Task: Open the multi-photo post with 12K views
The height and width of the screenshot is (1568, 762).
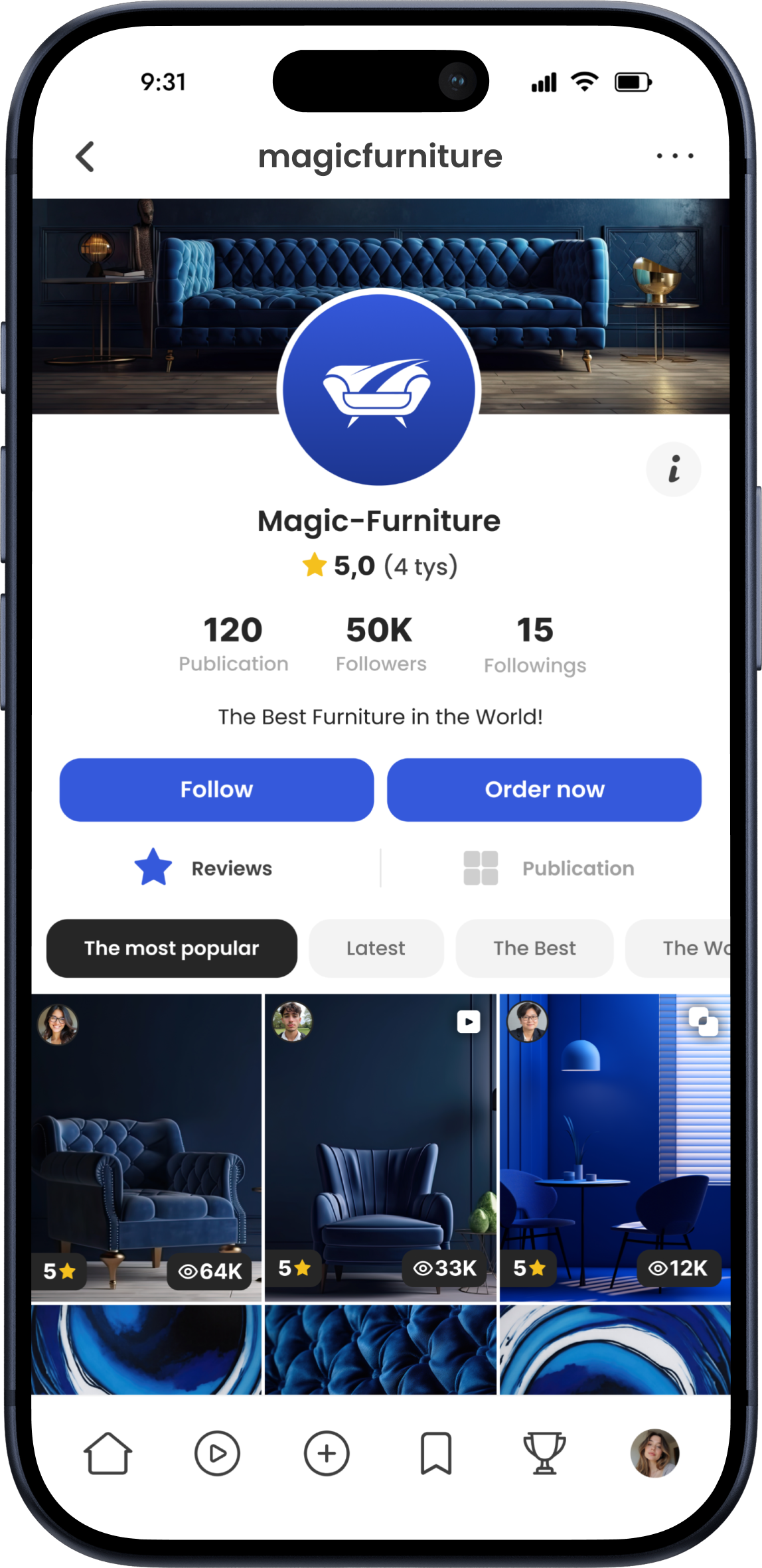Action: coord(614,1147)
